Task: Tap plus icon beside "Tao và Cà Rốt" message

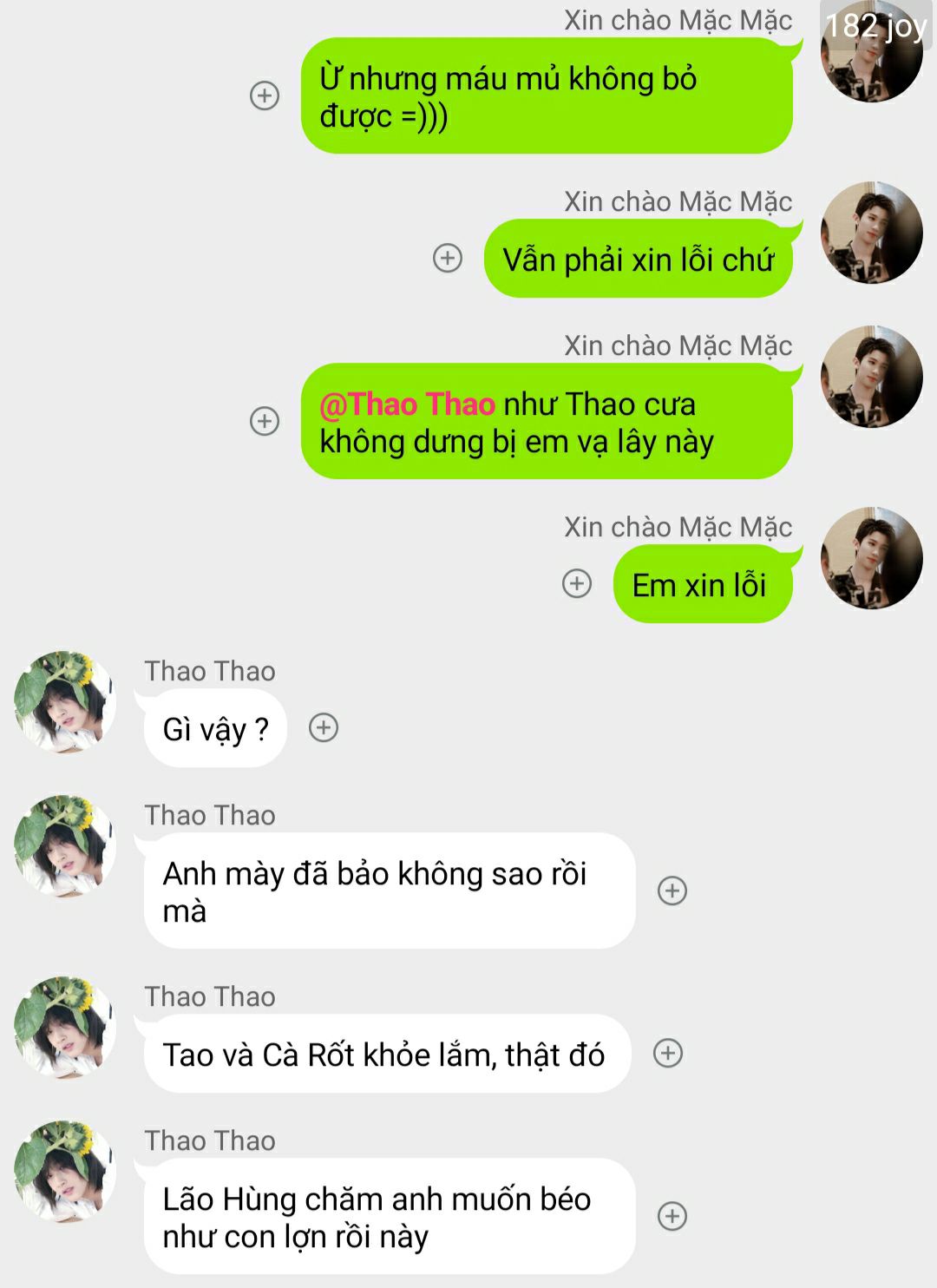Action: (x=668, y=1053)
